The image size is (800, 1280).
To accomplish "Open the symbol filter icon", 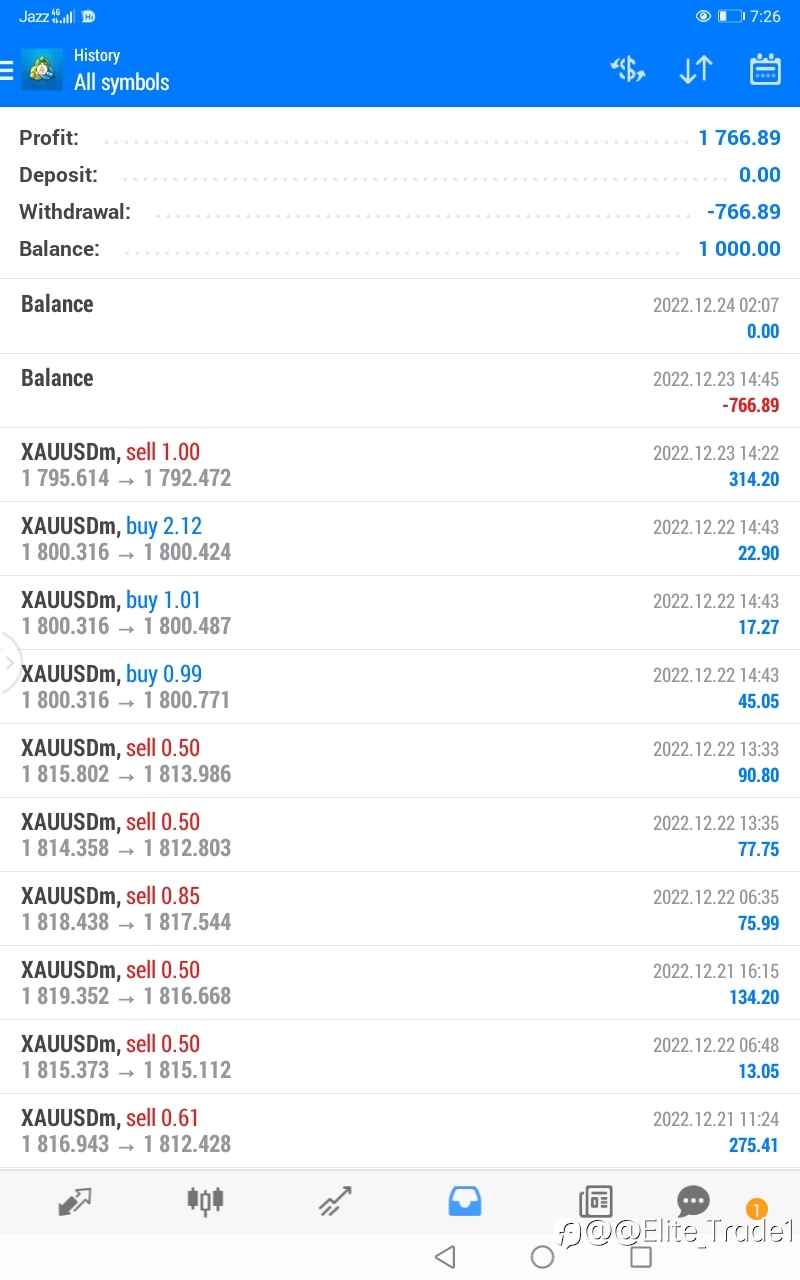I will pos(628,69).
